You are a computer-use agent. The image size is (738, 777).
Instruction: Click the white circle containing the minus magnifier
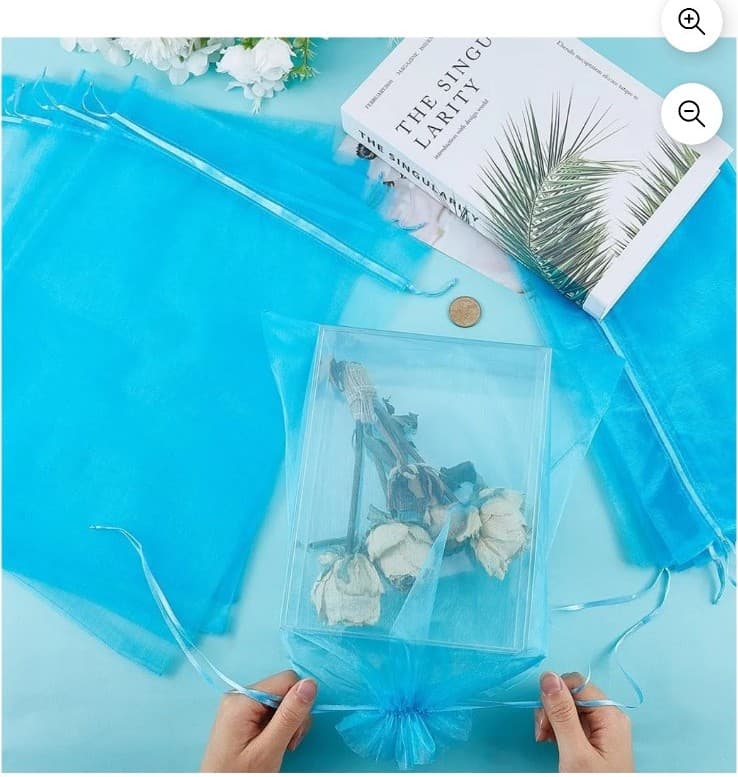[x=691, y=113]
